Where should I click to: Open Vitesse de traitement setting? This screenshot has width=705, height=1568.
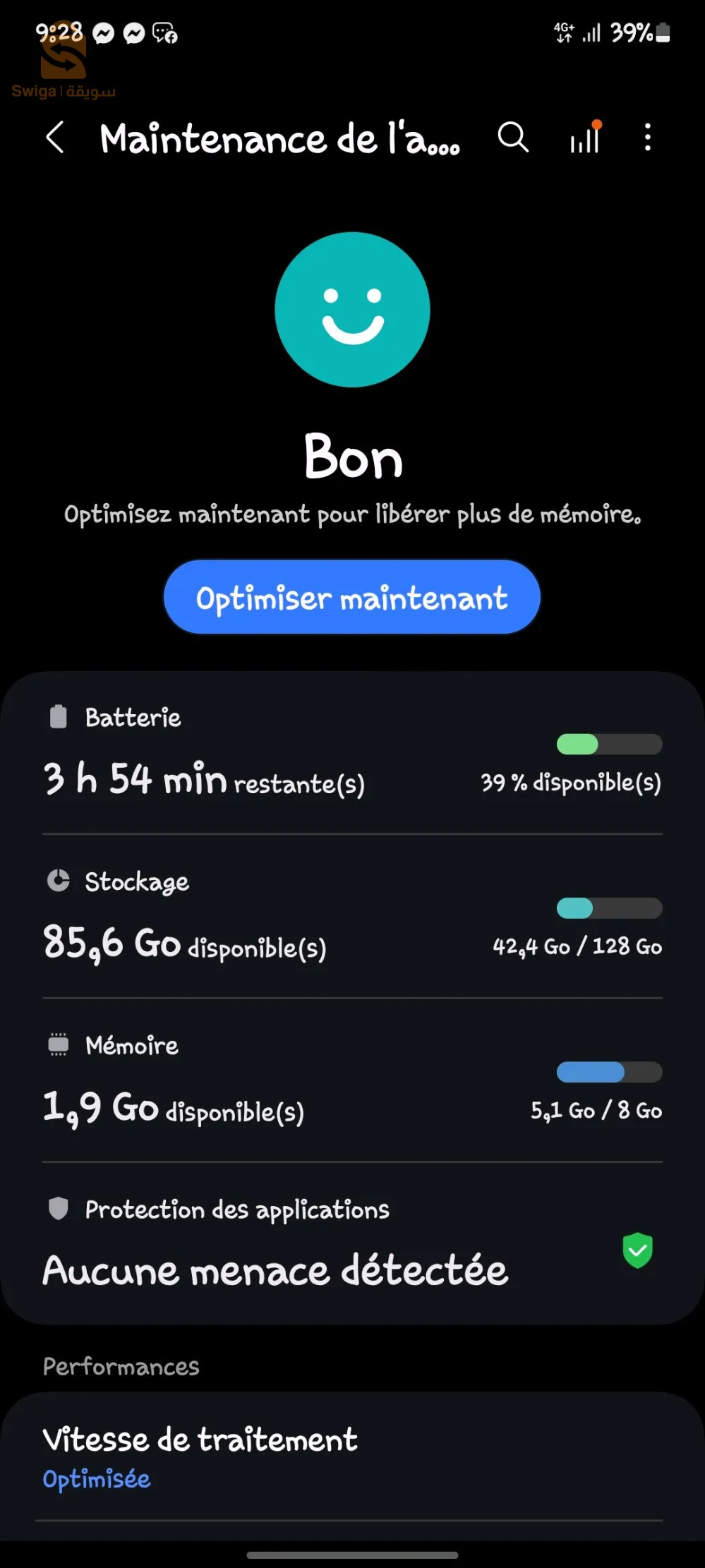(x=351, y=1457)
